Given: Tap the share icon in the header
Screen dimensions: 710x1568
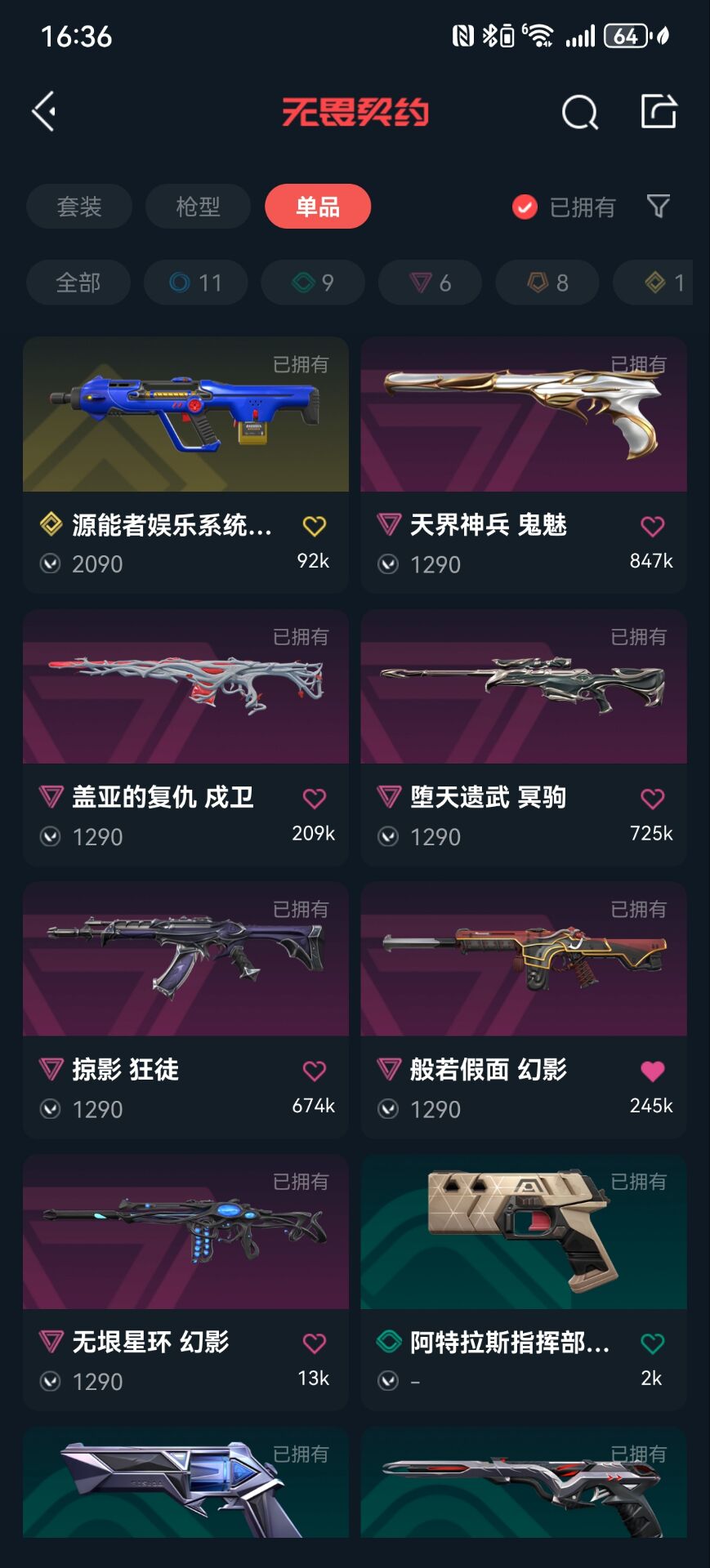Looking at the screenshot, I should click(659, 111).
